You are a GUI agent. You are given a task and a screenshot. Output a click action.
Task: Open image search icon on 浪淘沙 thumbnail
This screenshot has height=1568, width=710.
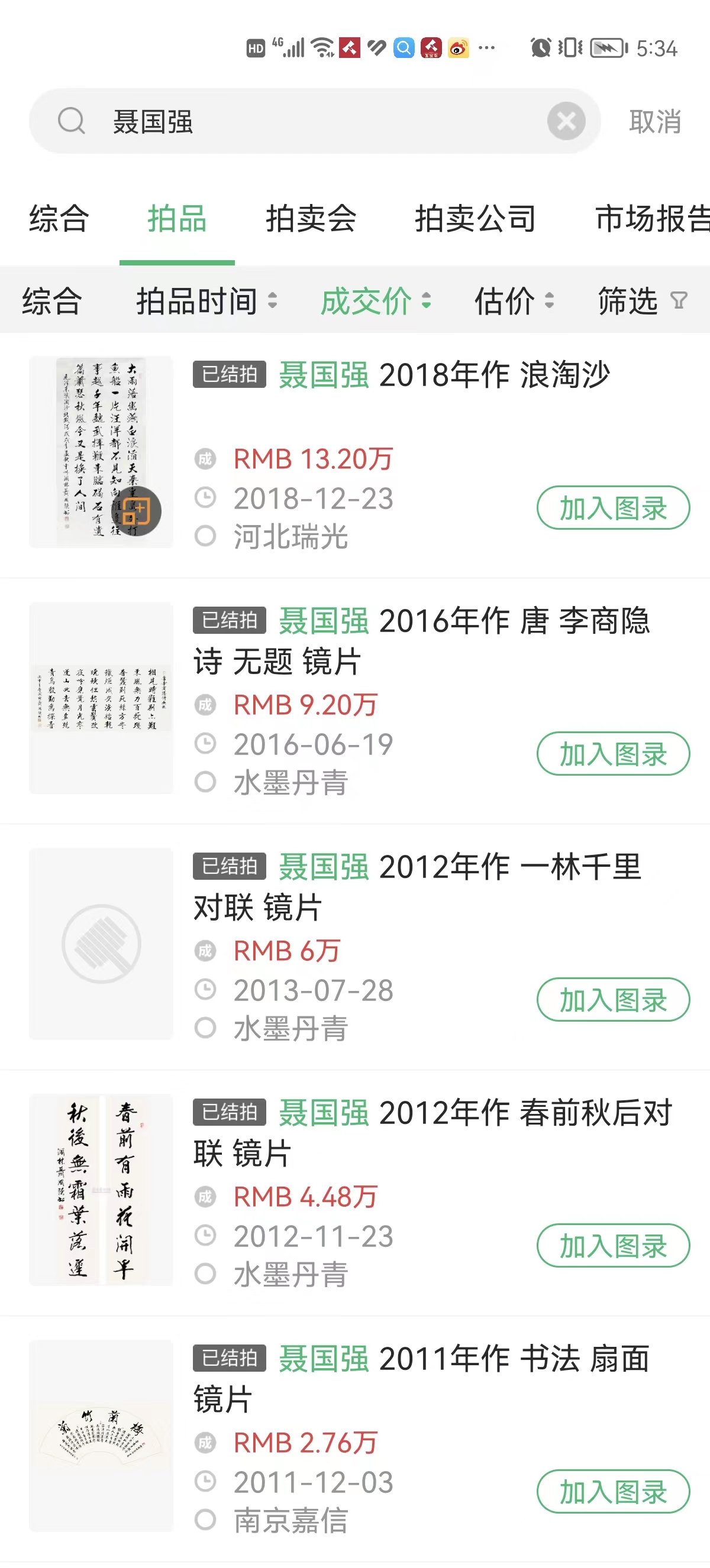(x=137, y=511)
